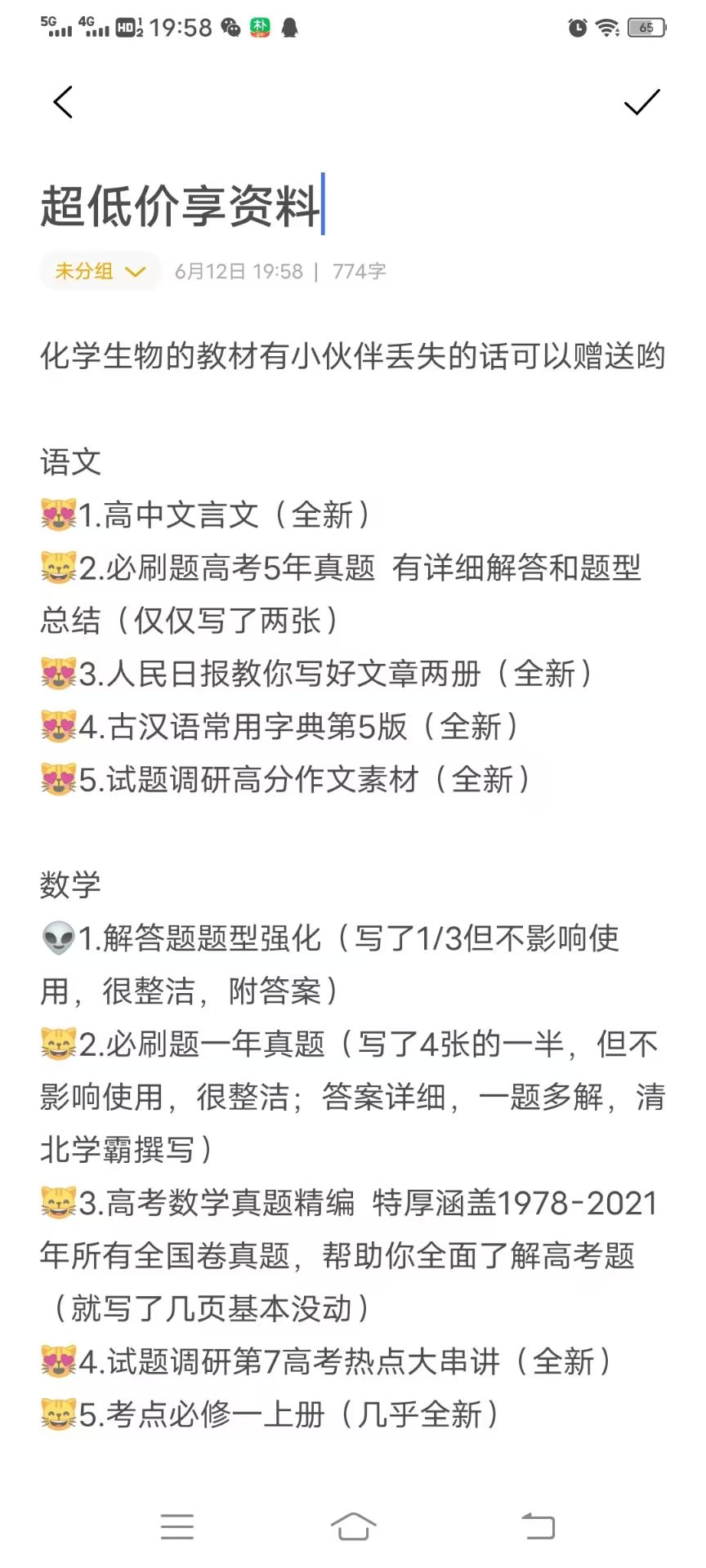Open recent apps from the navigation bar
706x1568 pixels.
177,1526
